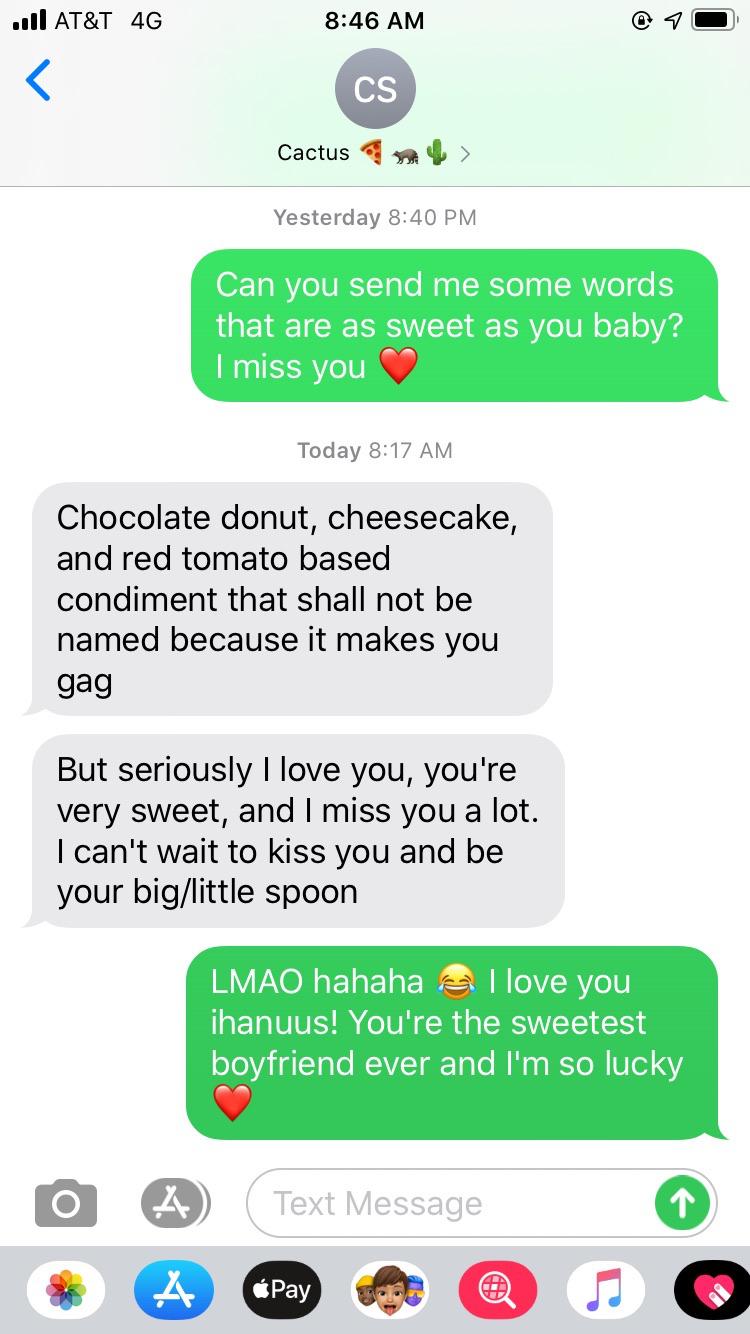Viewport: 750px width, 1334px height.
Task: Open the image search (#images) app
Action: point(497,1289)
